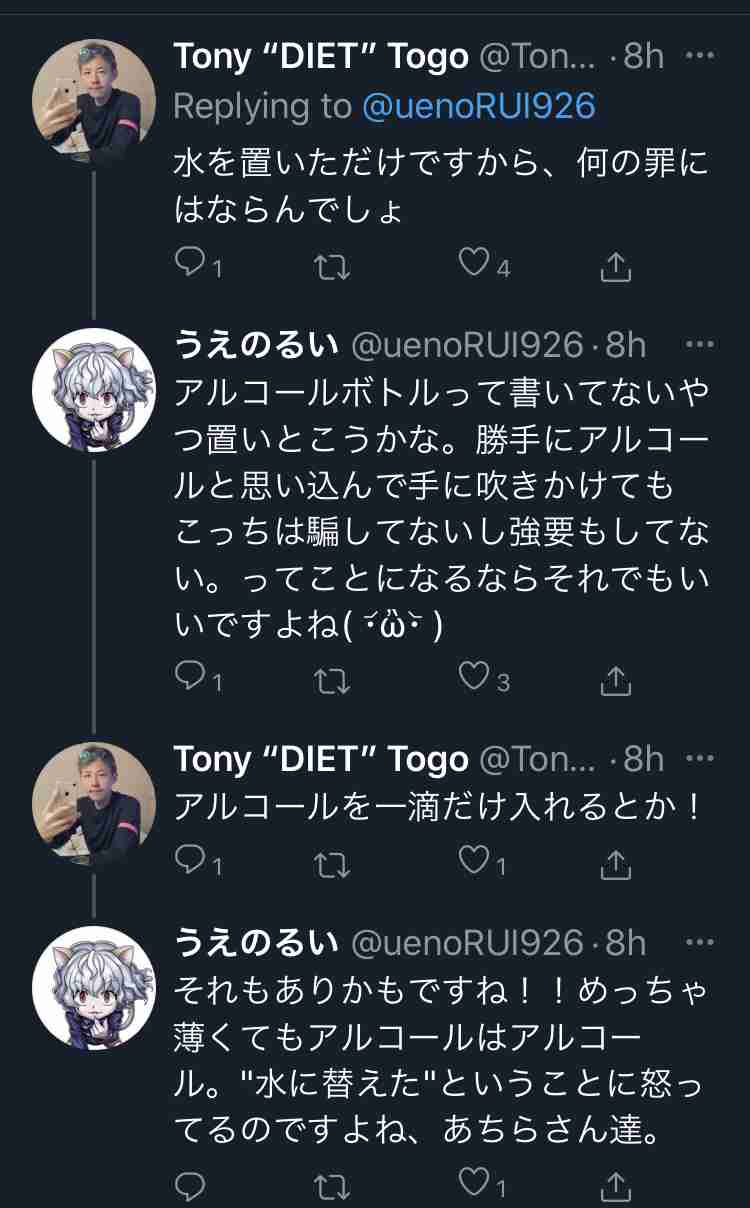Open the reply composer for Tony's first tweet

point(195,263)
